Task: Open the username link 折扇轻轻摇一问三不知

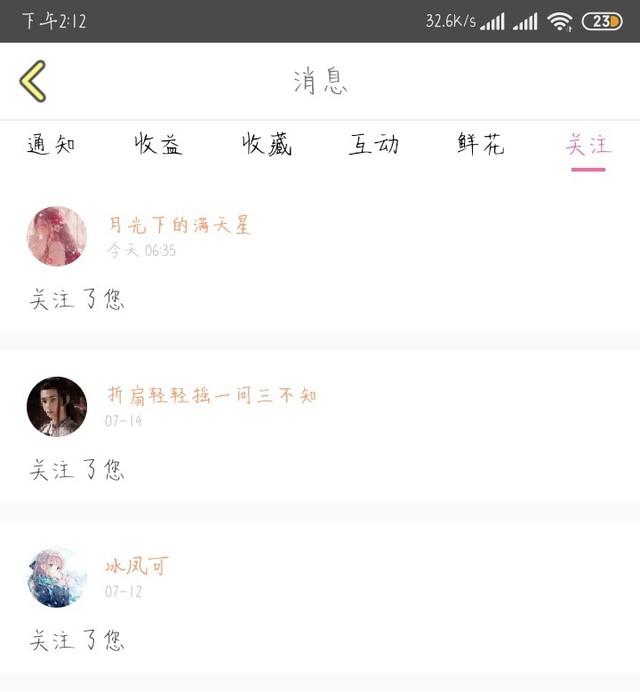Action: click(211, 396)
